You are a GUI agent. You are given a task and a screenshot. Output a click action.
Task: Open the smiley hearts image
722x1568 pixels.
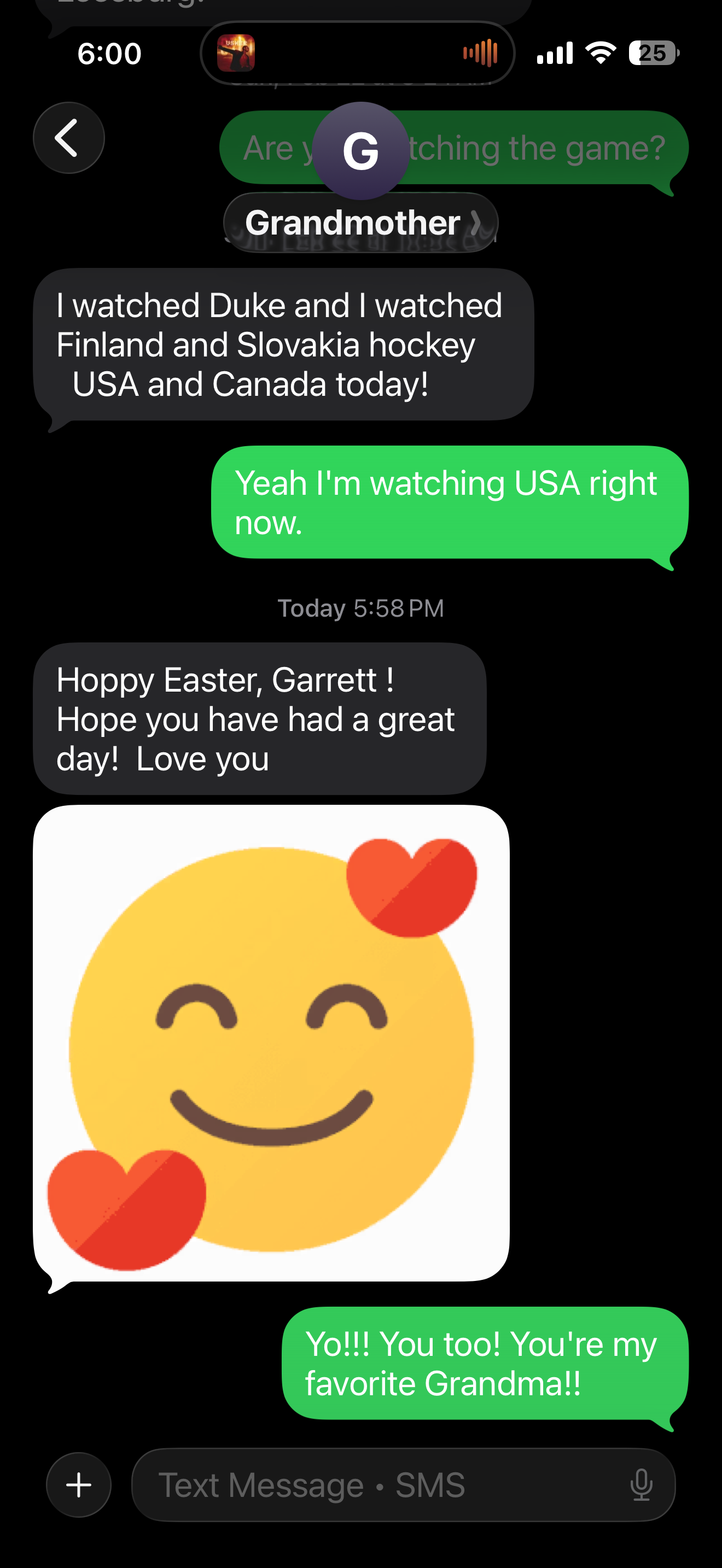click(x=271, y=1043)
